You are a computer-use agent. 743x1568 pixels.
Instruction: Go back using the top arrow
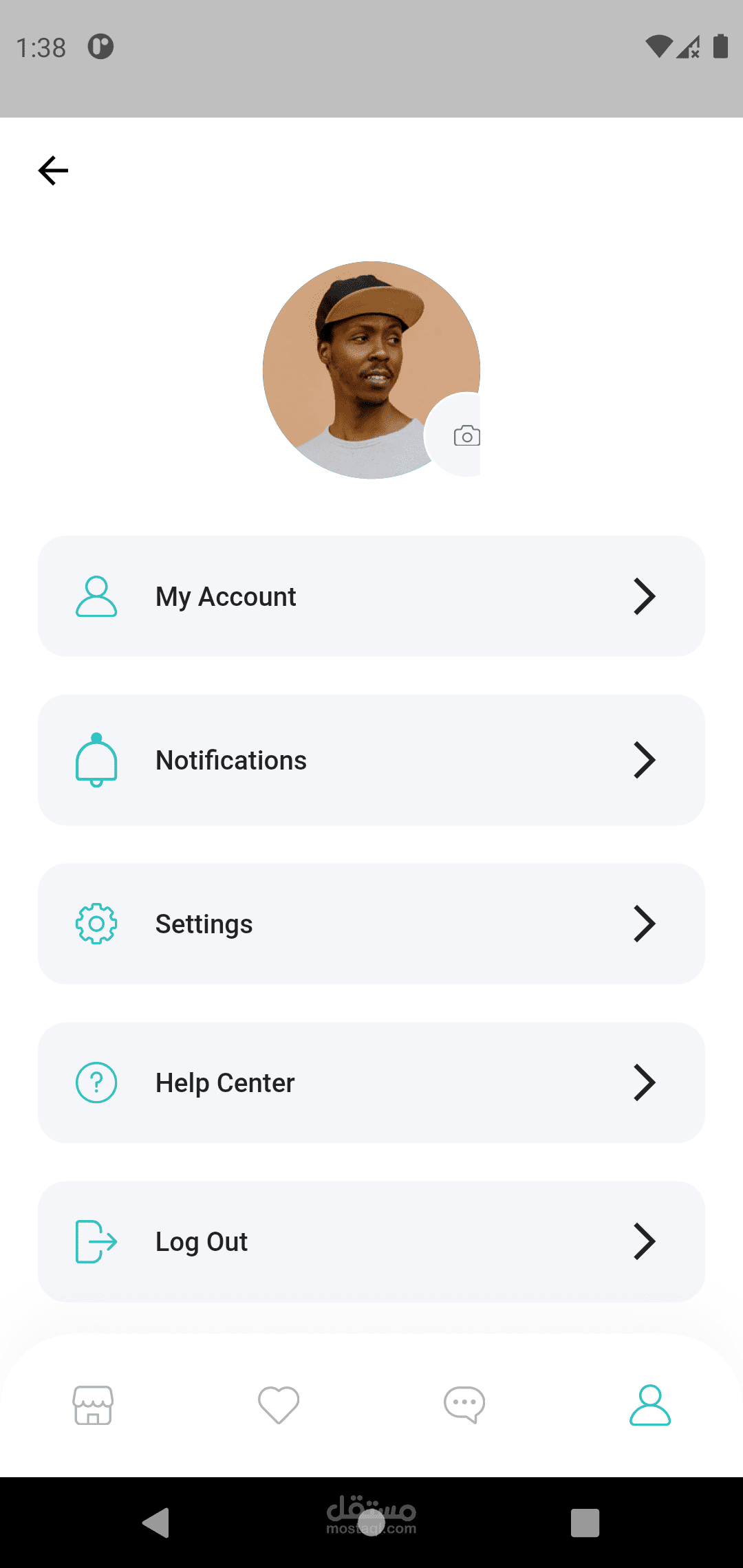[x=53, y=171]
